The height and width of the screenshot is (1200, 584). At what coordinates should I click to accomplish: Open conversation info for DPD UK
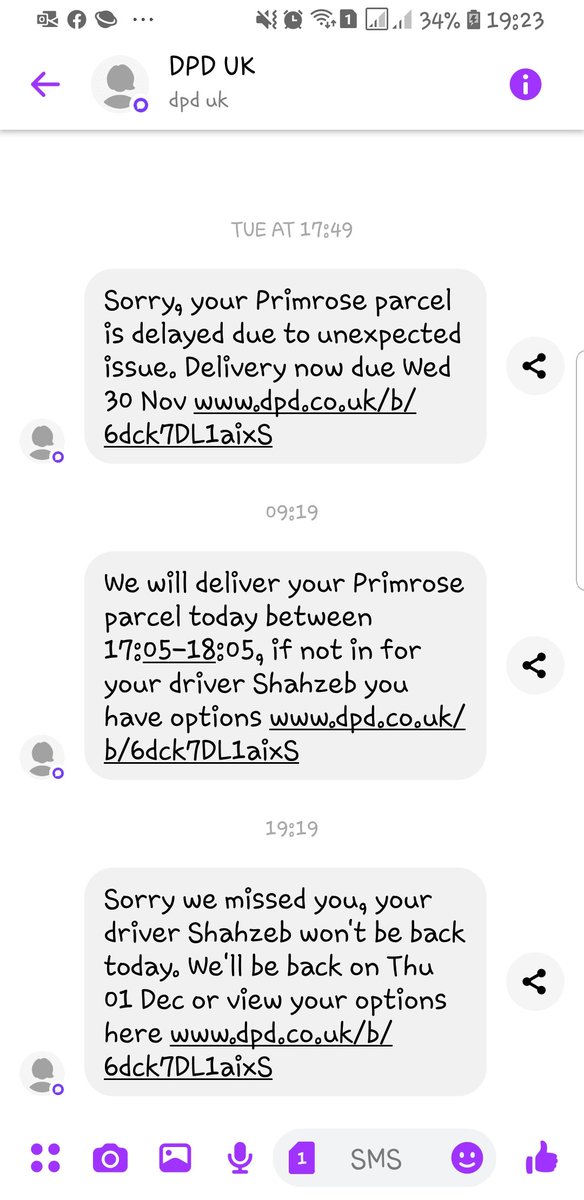tap(526, 84)
